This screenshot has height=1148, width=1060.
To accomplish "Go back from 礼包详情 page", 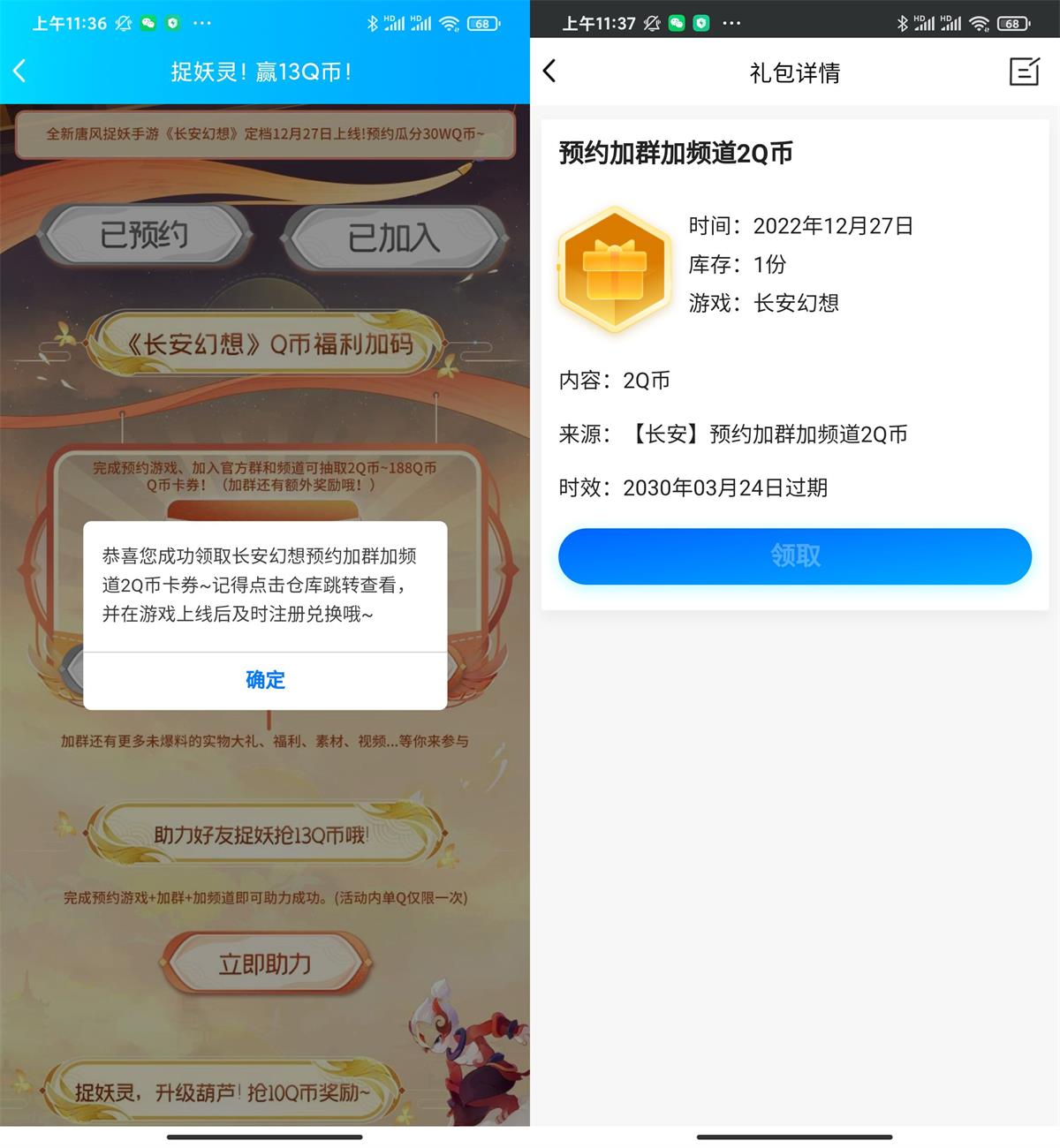I will coord(549,71).
